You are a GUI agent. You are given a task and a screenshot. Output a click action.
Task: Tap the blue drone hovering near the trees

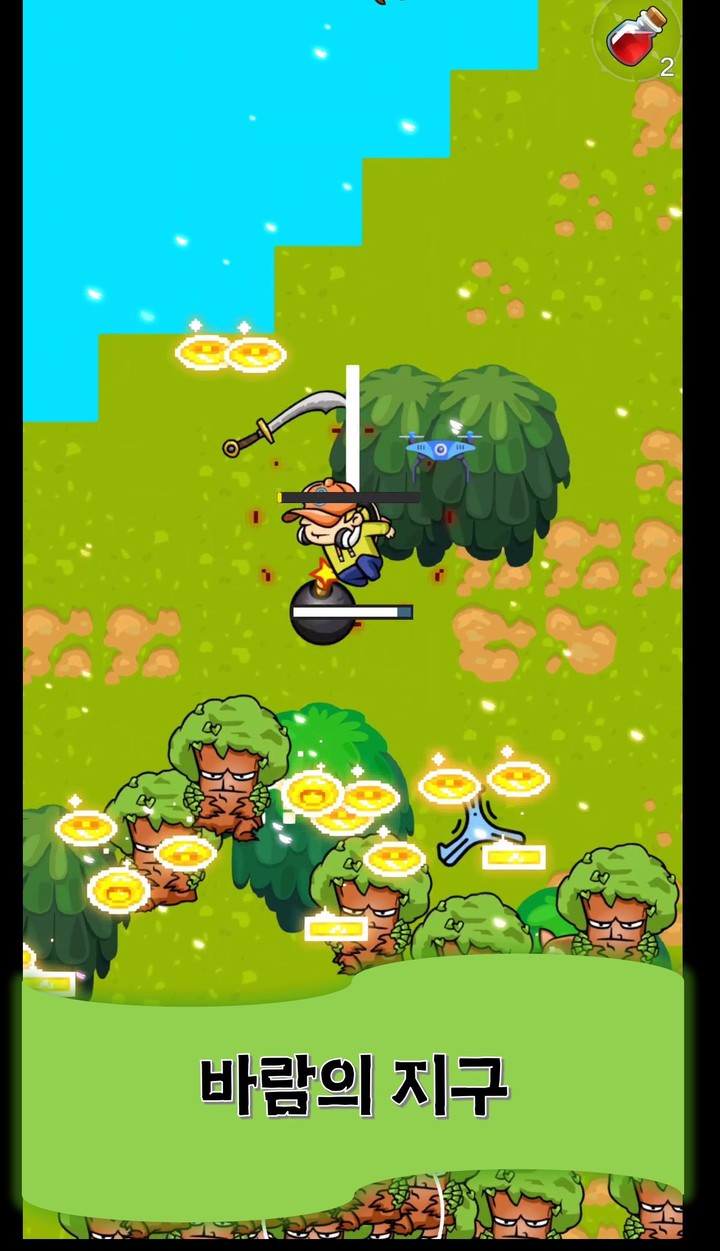[438, 450]
